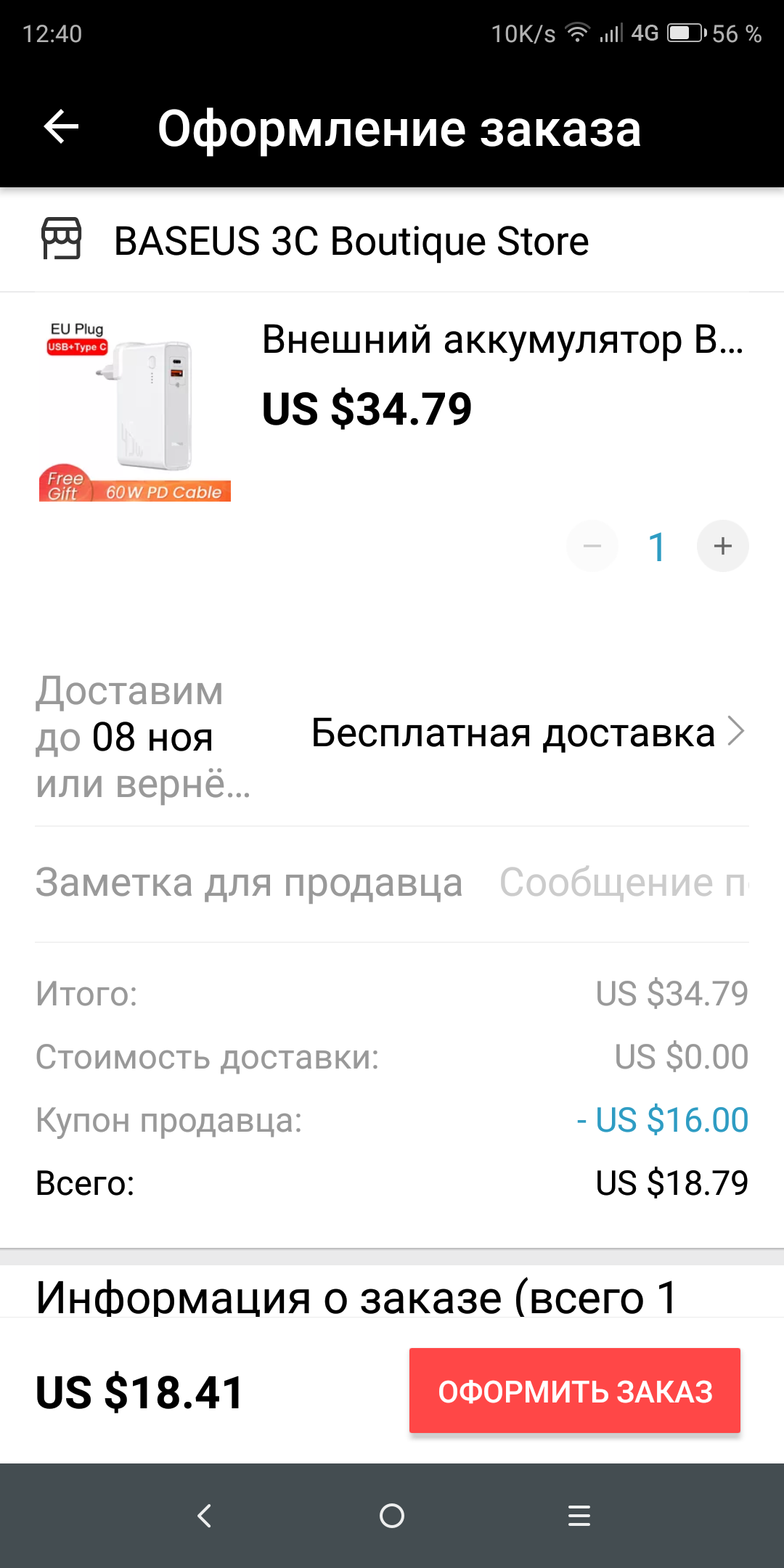Increase quantity with the plus button
The height and width of the screenshot is (1568, 784).
pyautogui.click(x=722, y=546)
